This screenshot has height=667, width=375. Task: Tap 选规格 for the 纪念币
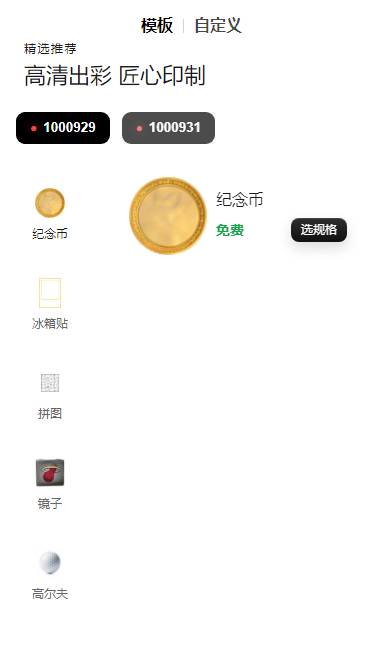(x=319, y=230)
